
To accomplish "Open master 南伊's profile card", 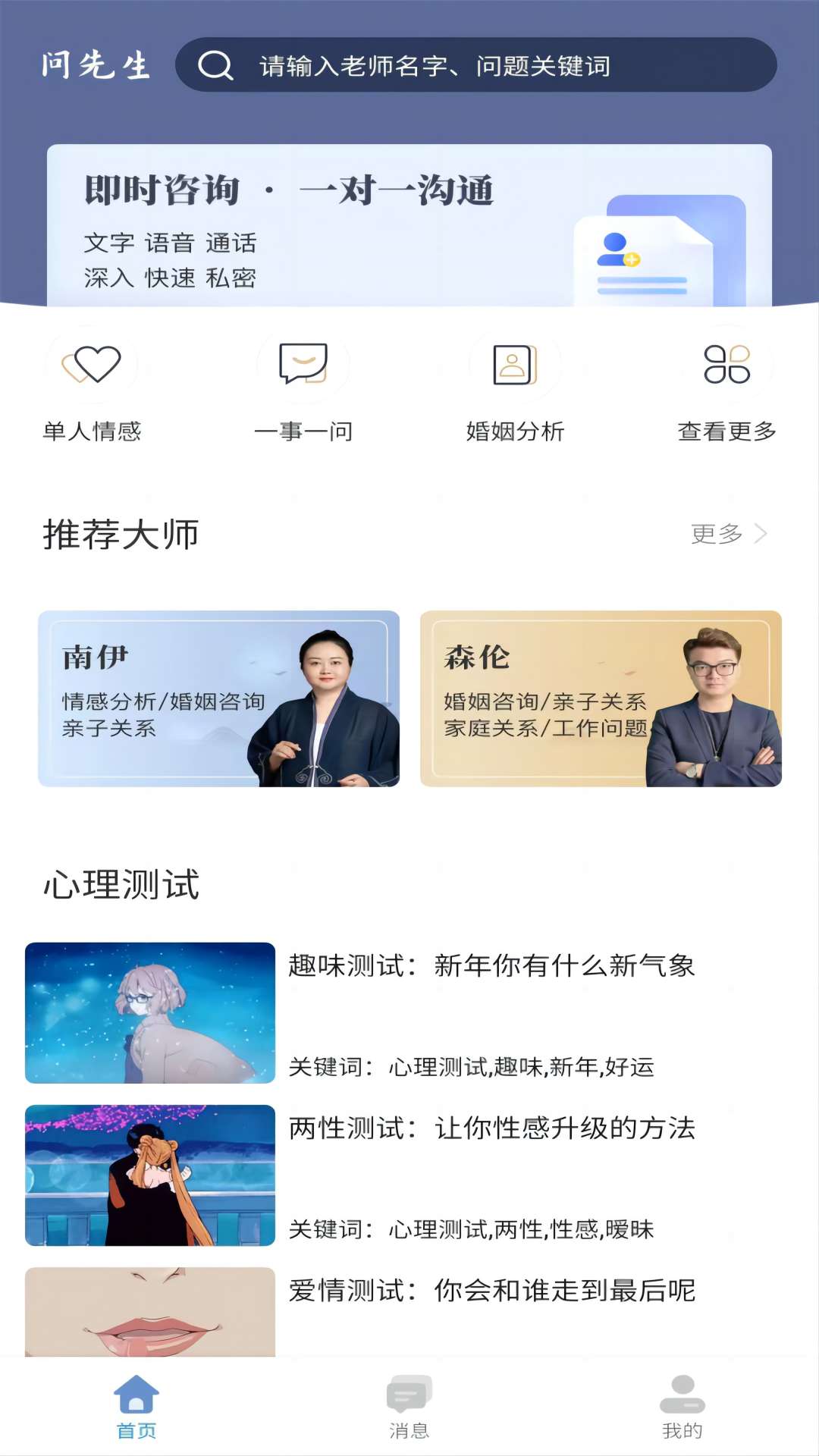I will pos(218,698).
